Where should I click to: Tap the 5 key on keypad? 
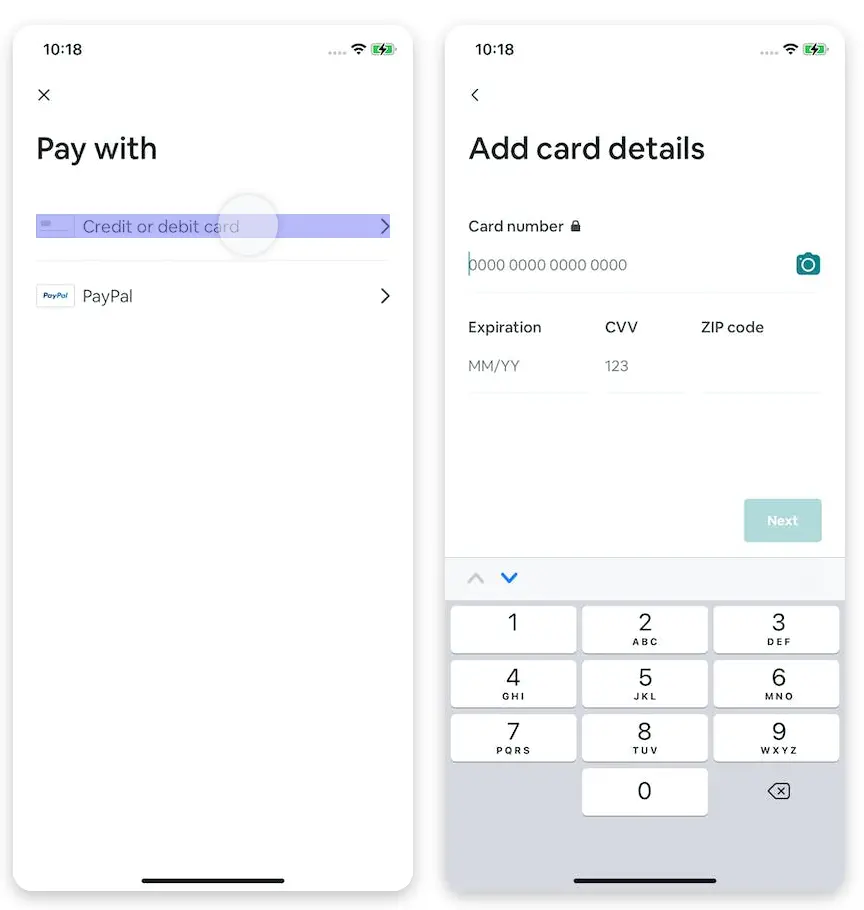[x=645, y=684]
